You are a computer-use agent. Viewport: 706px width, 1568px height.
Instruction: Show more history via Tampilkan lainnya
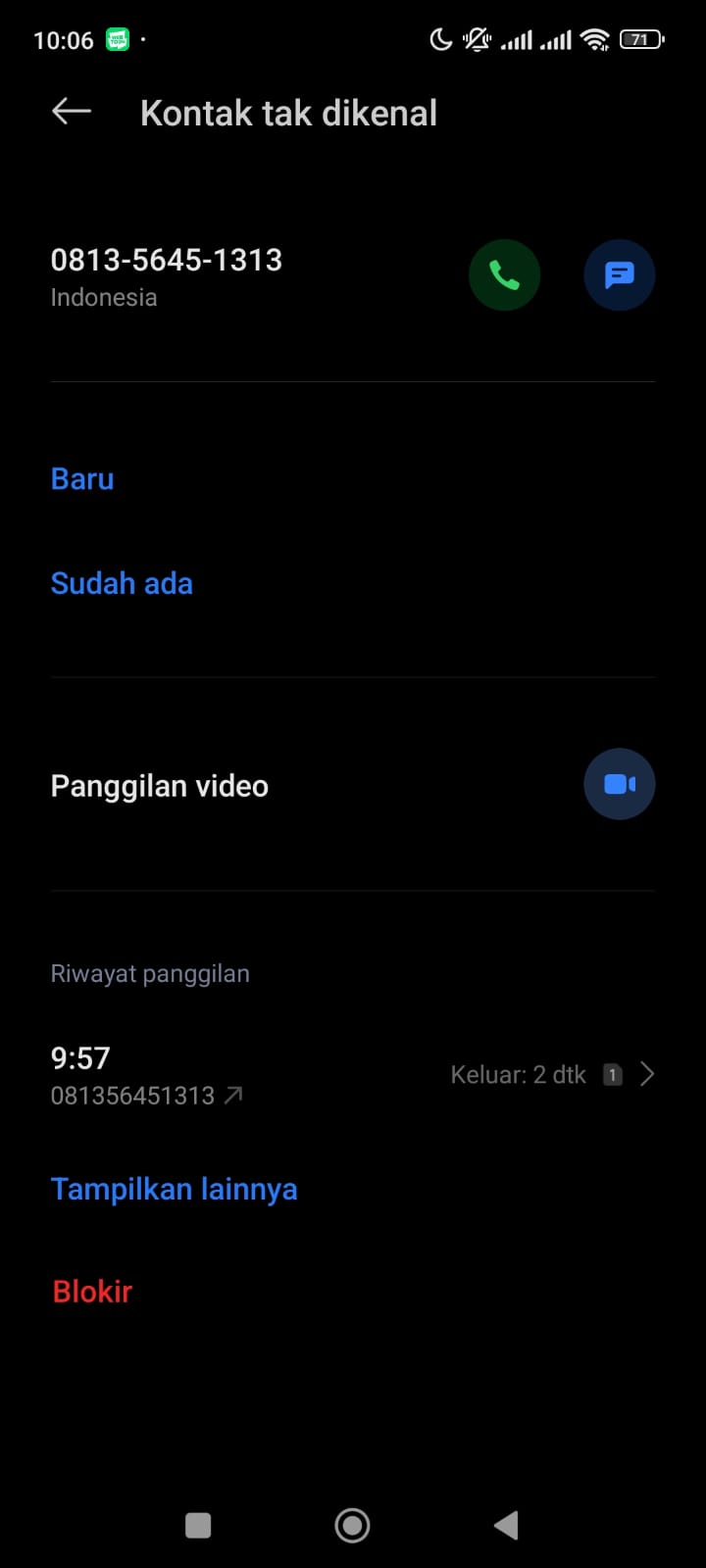174,1188
